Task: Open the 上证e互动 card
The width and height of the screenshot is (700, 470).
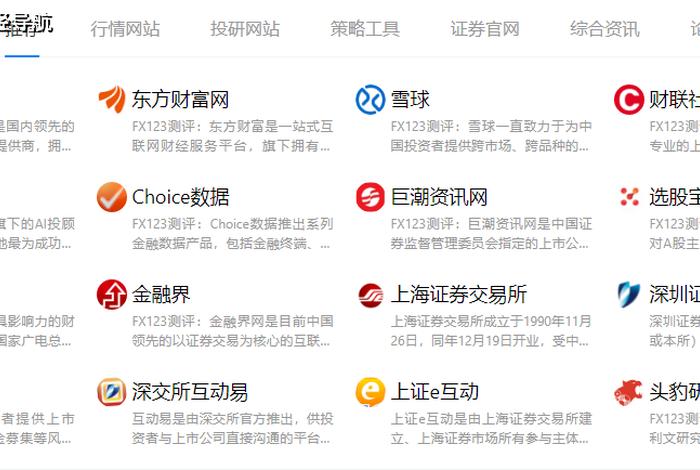Action: pyautogui.click(x=434, y=391)
